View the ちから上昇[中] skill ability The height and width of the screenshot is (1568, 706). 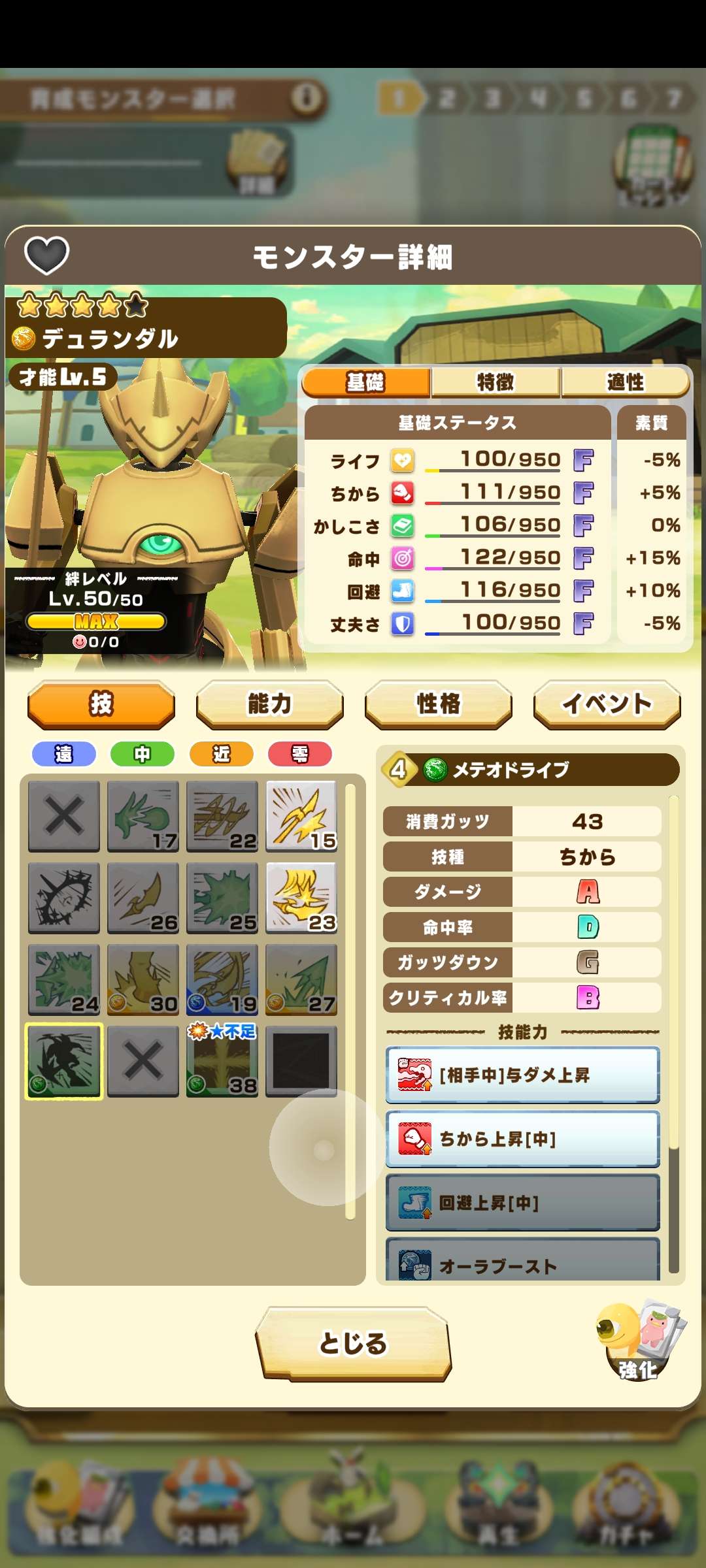522,1139
